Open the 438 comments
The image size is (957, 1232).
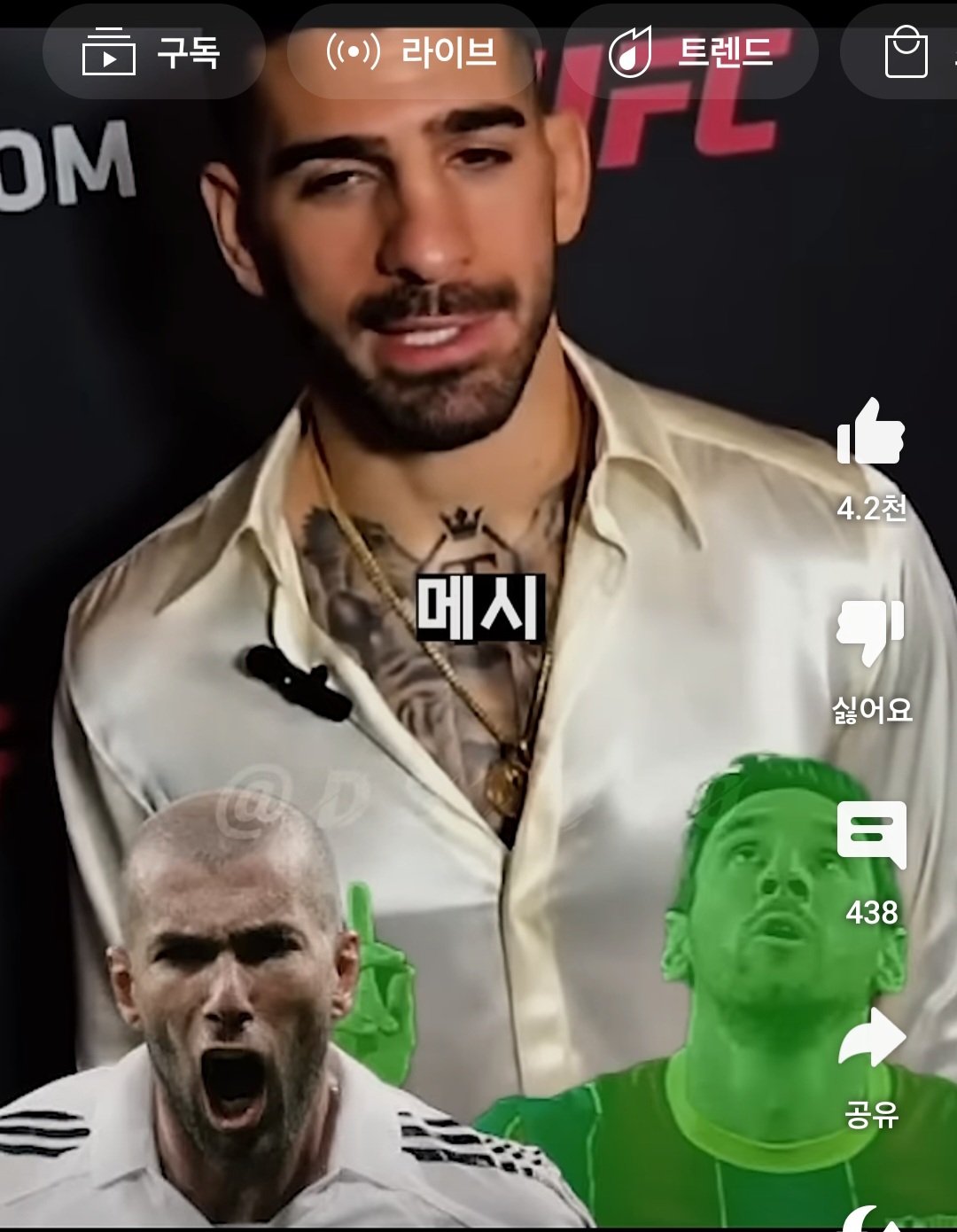point(872,835)
